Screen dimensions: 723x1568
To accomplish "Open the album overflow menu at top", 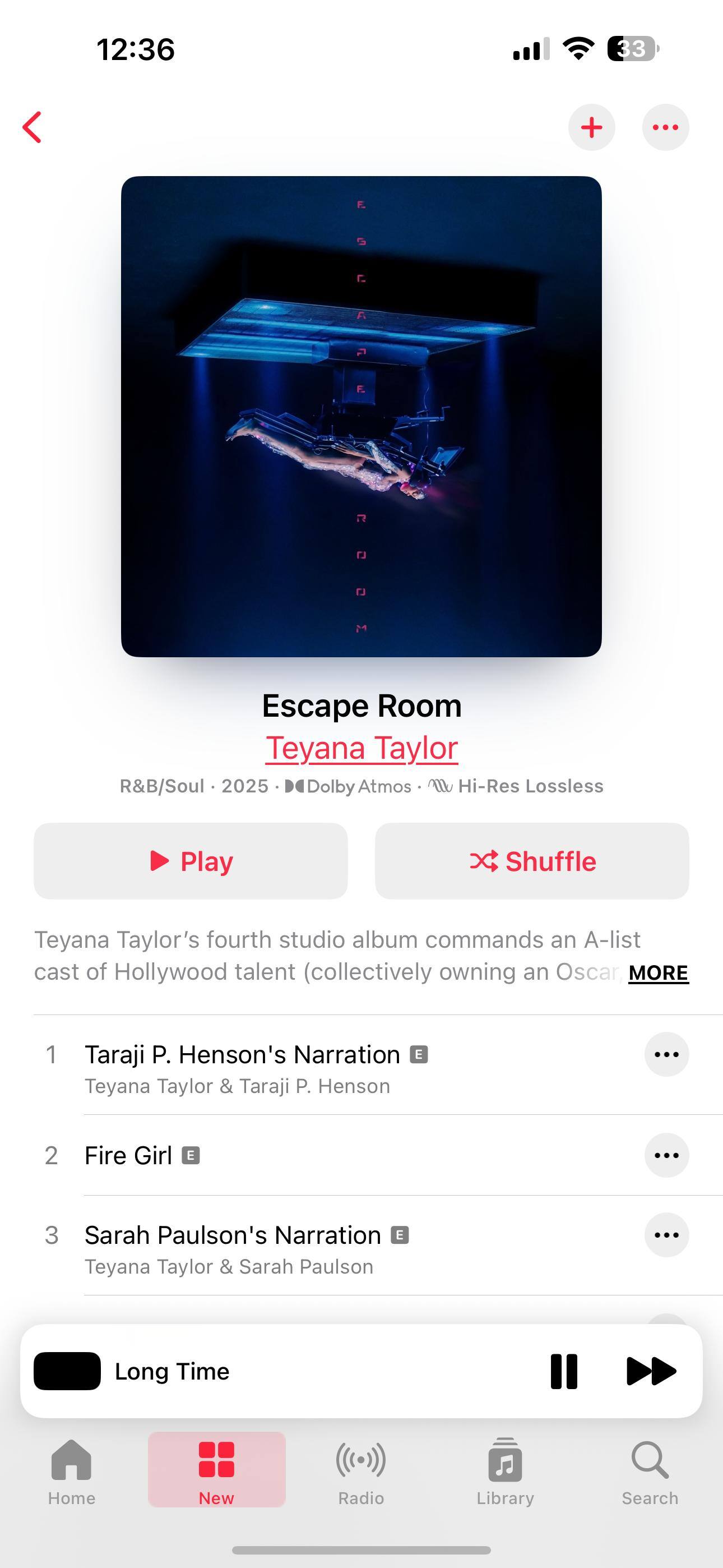I will 665,127.
